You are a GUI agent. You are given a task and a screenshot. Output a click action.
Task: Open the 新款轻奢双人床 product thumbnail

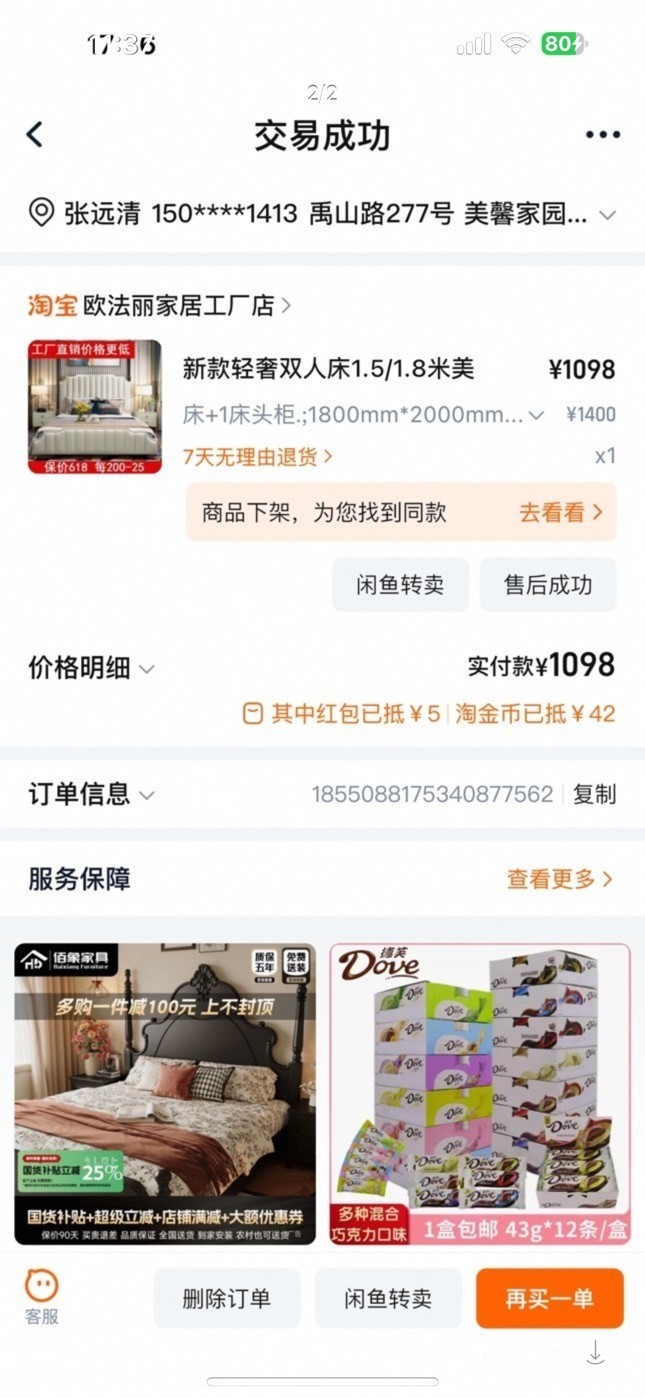(95, 406)
